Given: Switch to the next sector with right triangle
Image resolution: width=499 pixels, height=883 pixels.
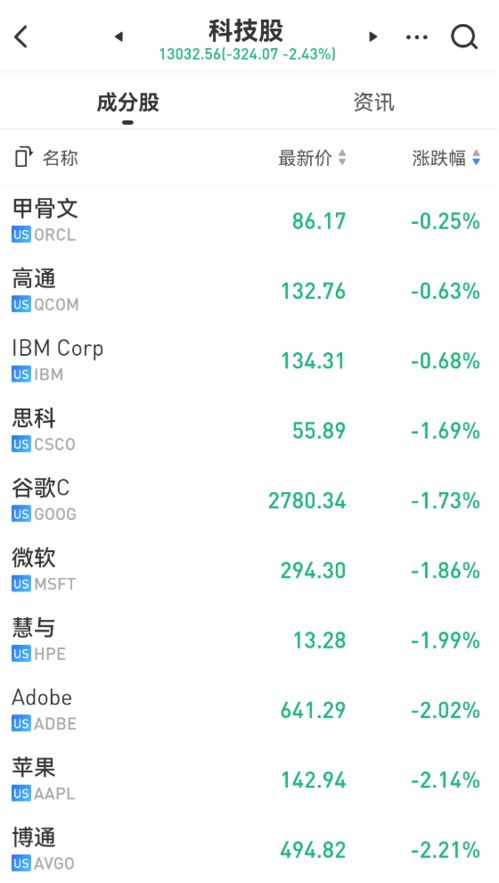Looking at the screenshot, I should click(372, 37).
